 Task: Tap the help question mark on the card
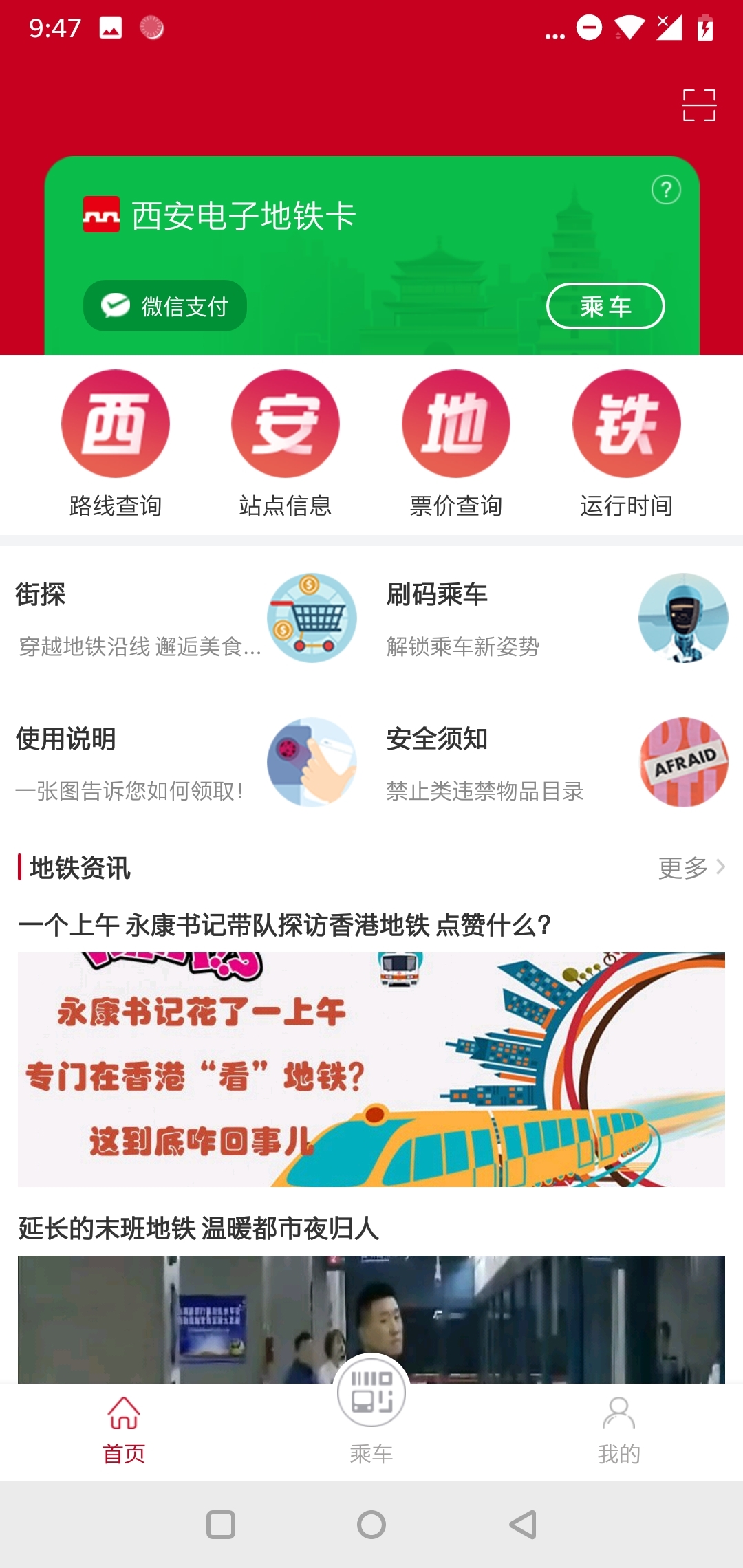coord(666,190)
